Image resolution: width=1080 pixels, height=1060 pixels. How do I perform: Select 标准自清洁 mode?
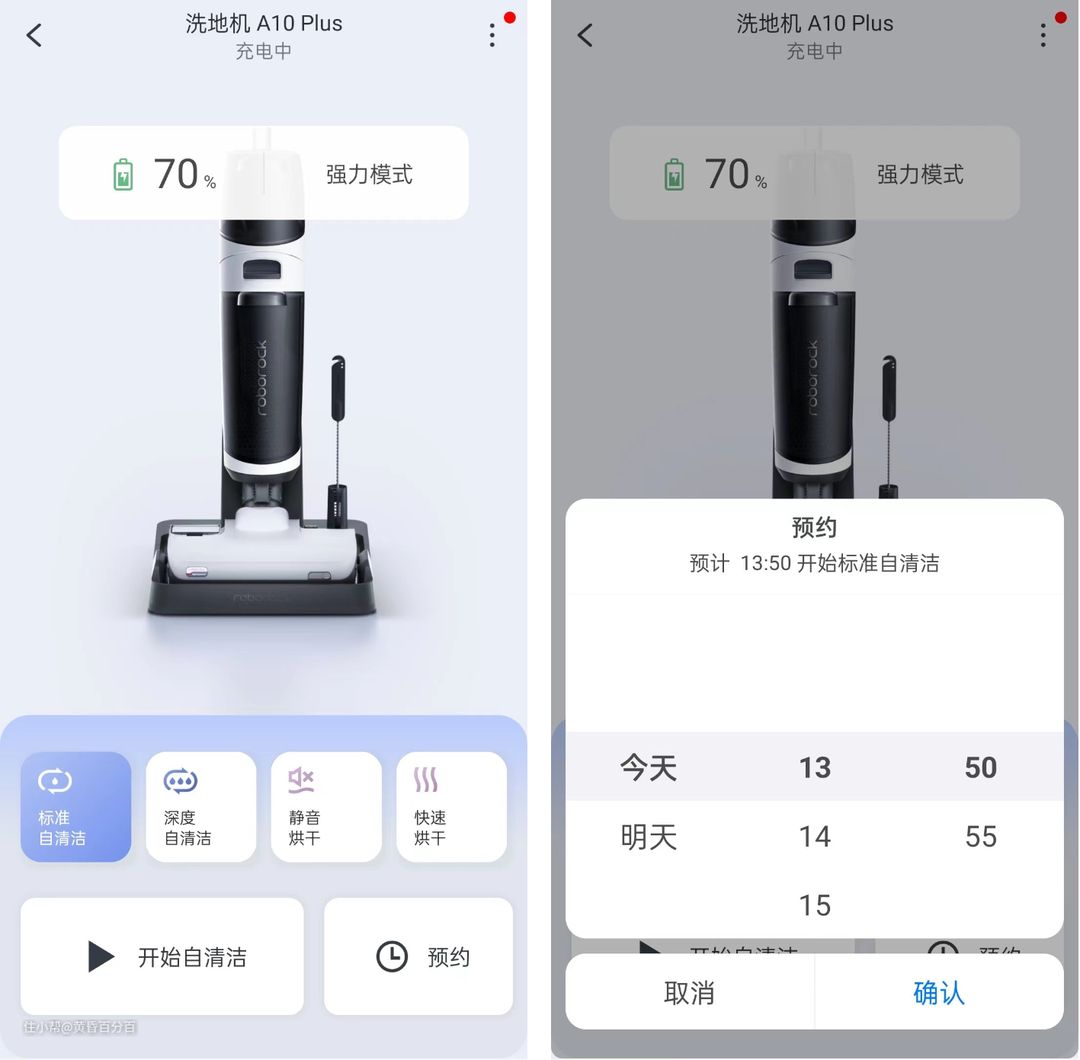click(76, 807)
